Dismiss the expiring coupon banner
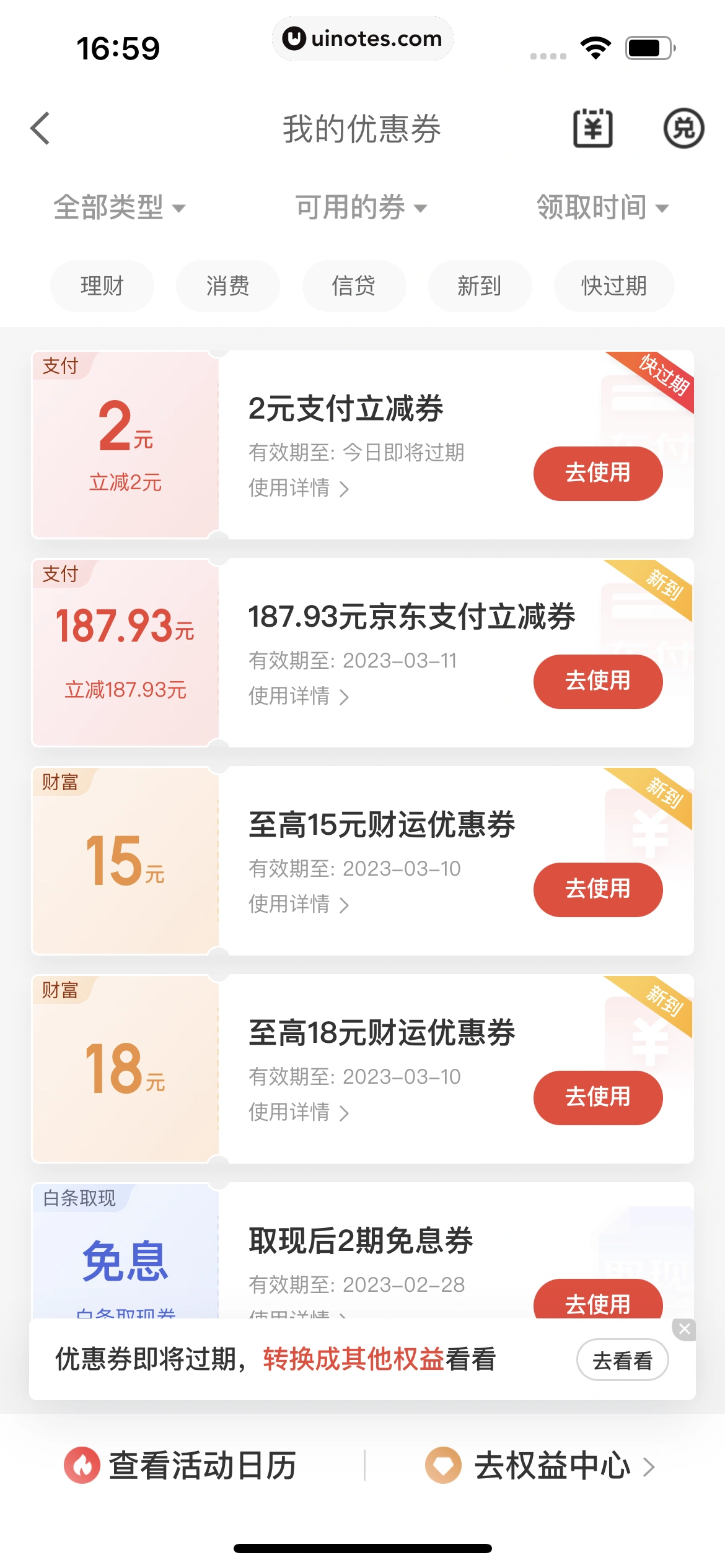 click(684, 1328)
